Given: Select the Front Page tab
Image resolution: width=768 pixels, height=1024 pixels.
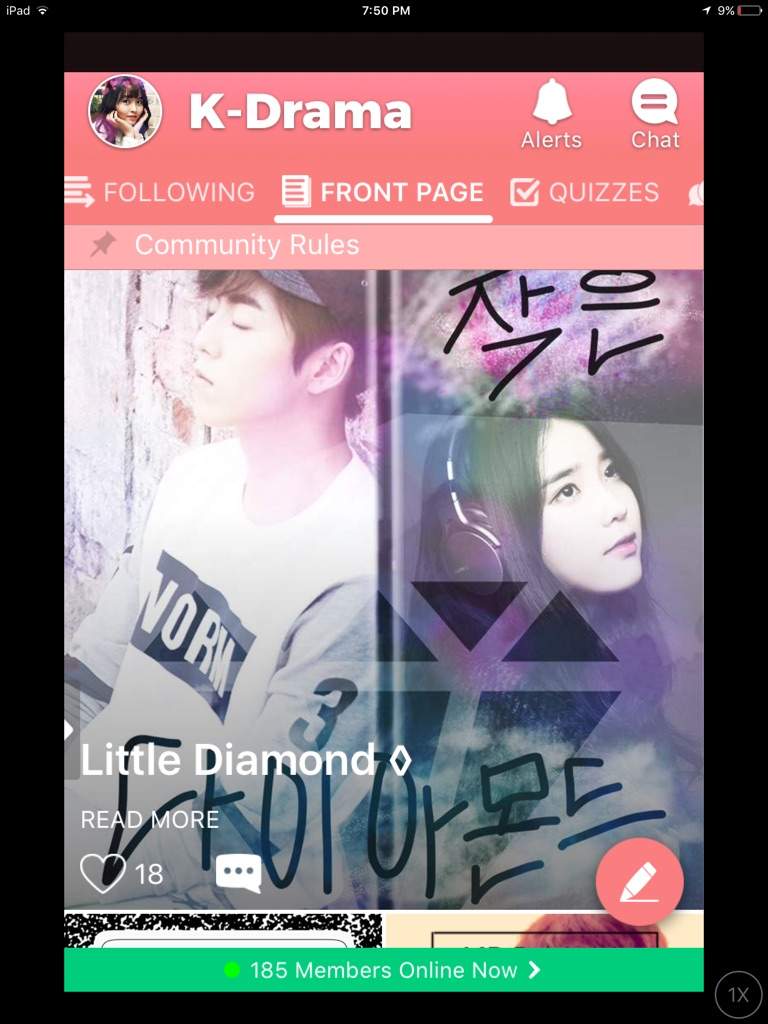Looking at the screenshot, I should coord(384,192).
